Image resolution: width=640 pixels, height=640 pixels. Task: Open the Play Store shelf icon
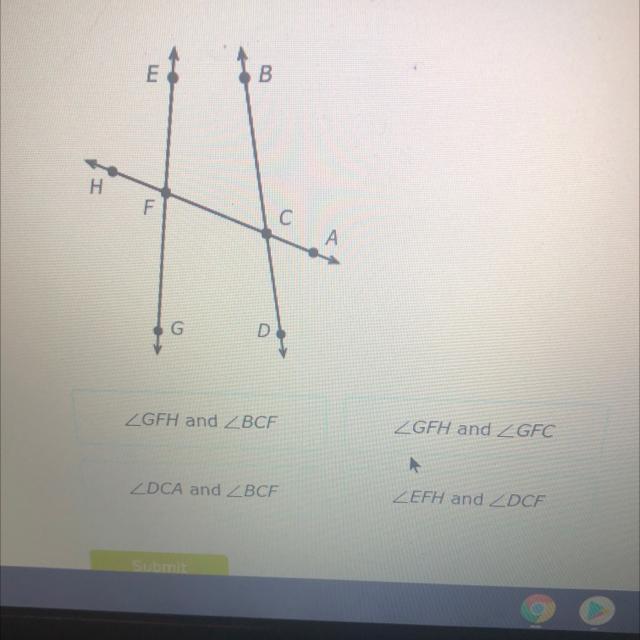tap(596, 610)
